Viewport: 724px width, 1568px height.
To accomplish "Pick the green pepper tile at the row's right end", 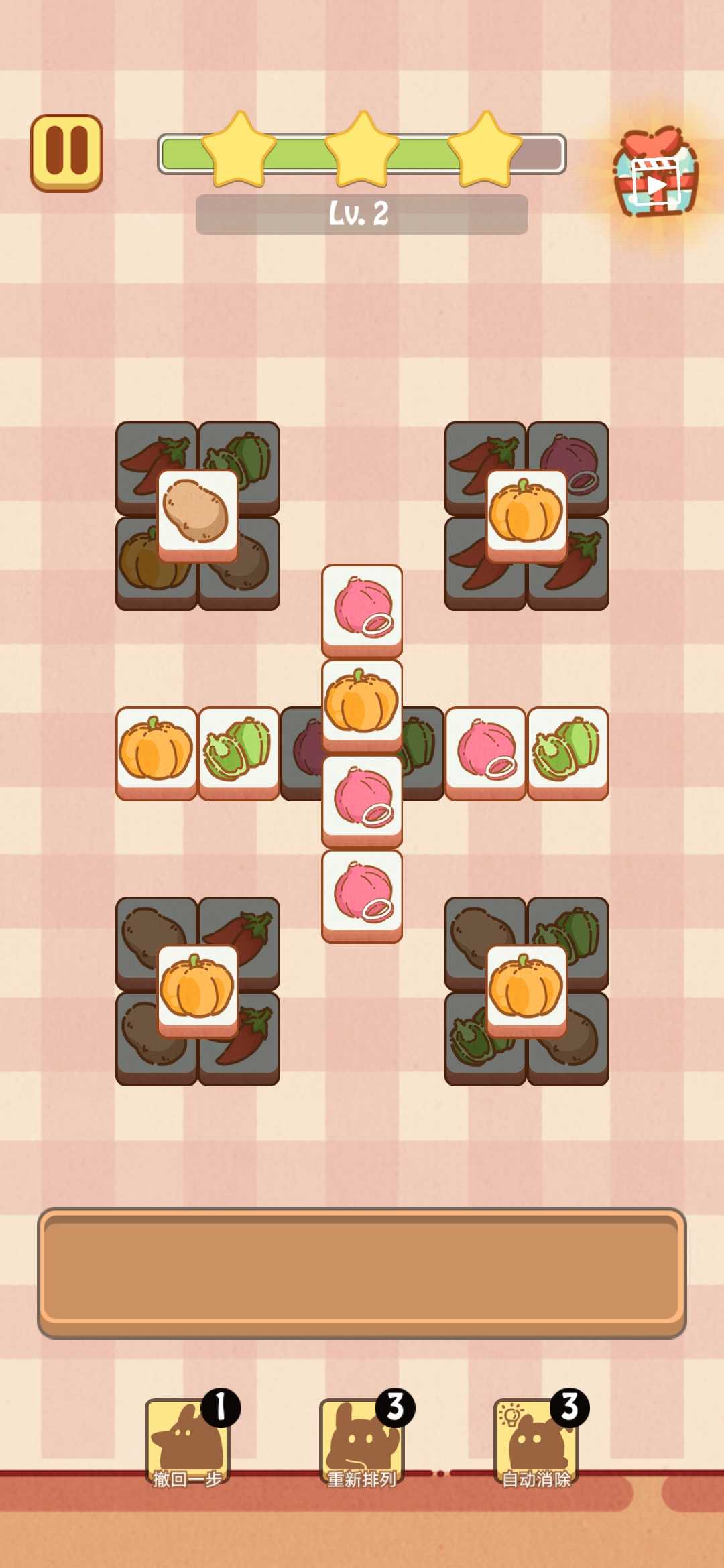I will click(567, 750).
